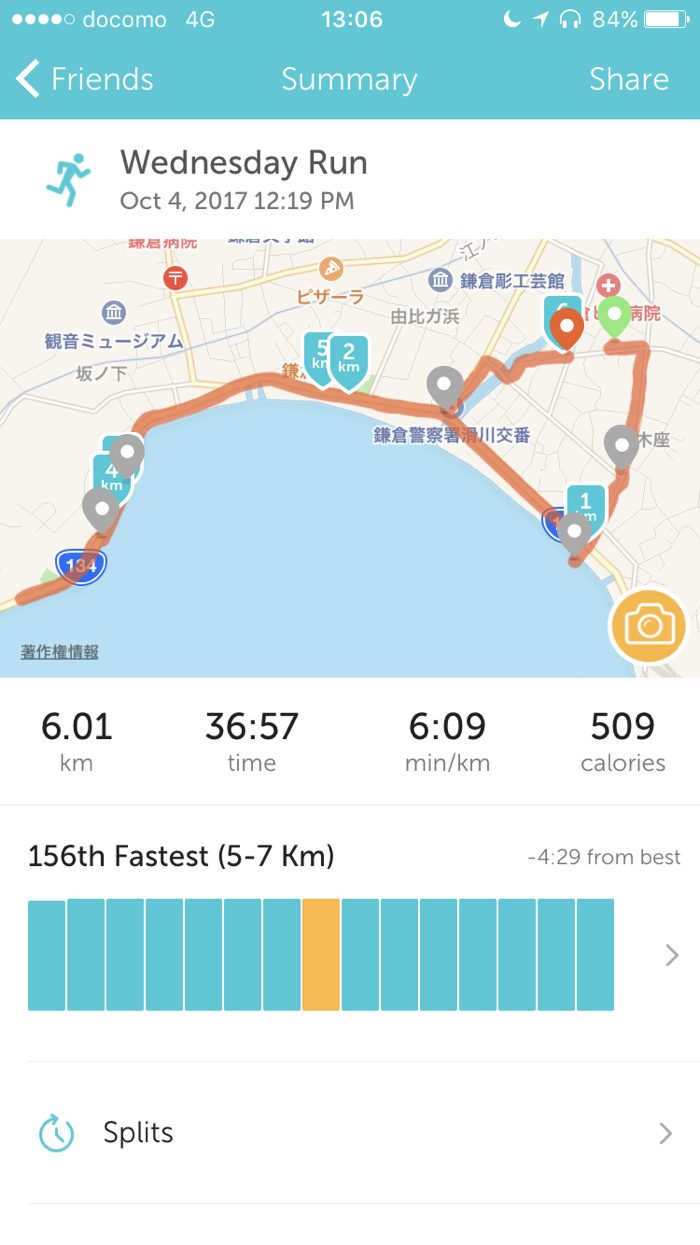Share this run summary
This screenshot has width=700, height=1245.
point(628,79)
